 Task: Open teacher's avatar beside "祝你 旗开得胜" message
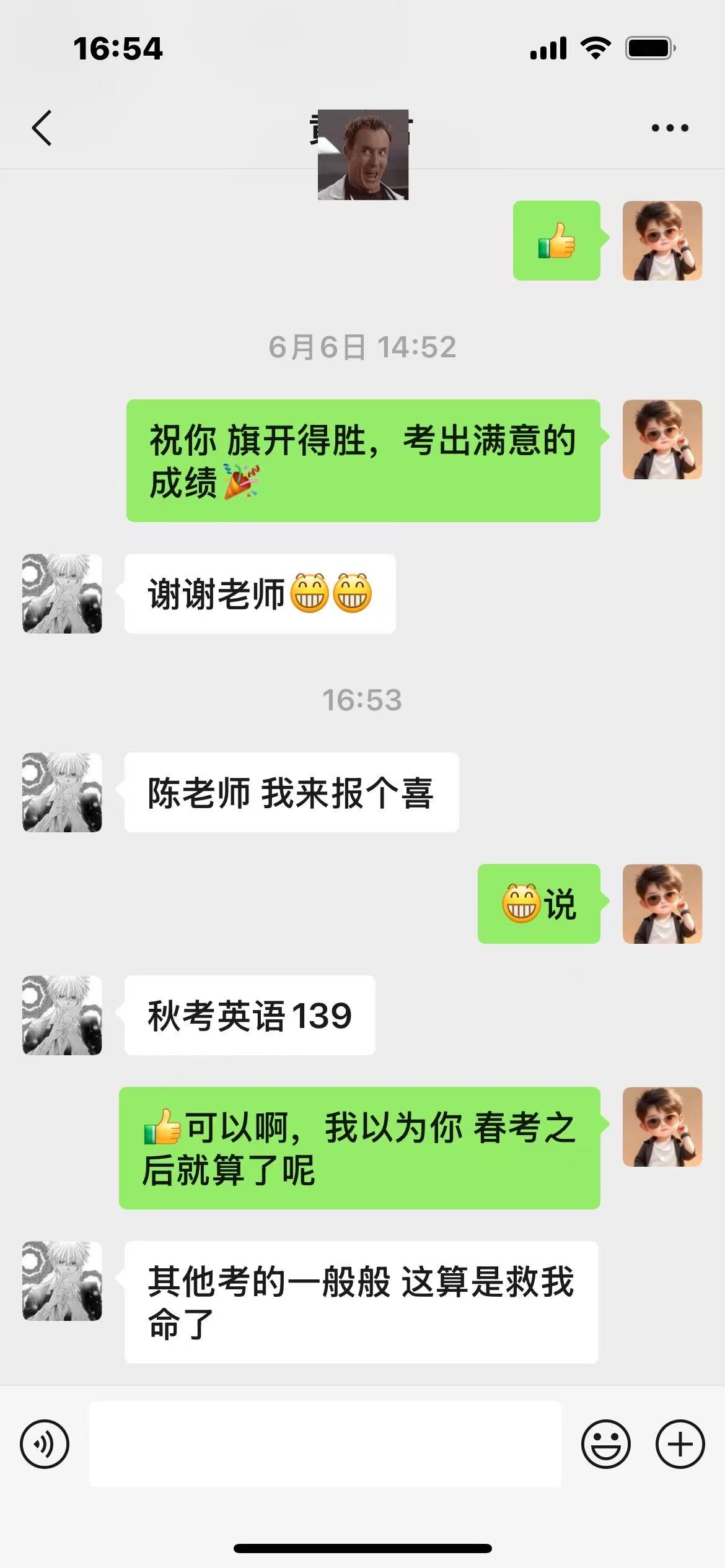662,440
